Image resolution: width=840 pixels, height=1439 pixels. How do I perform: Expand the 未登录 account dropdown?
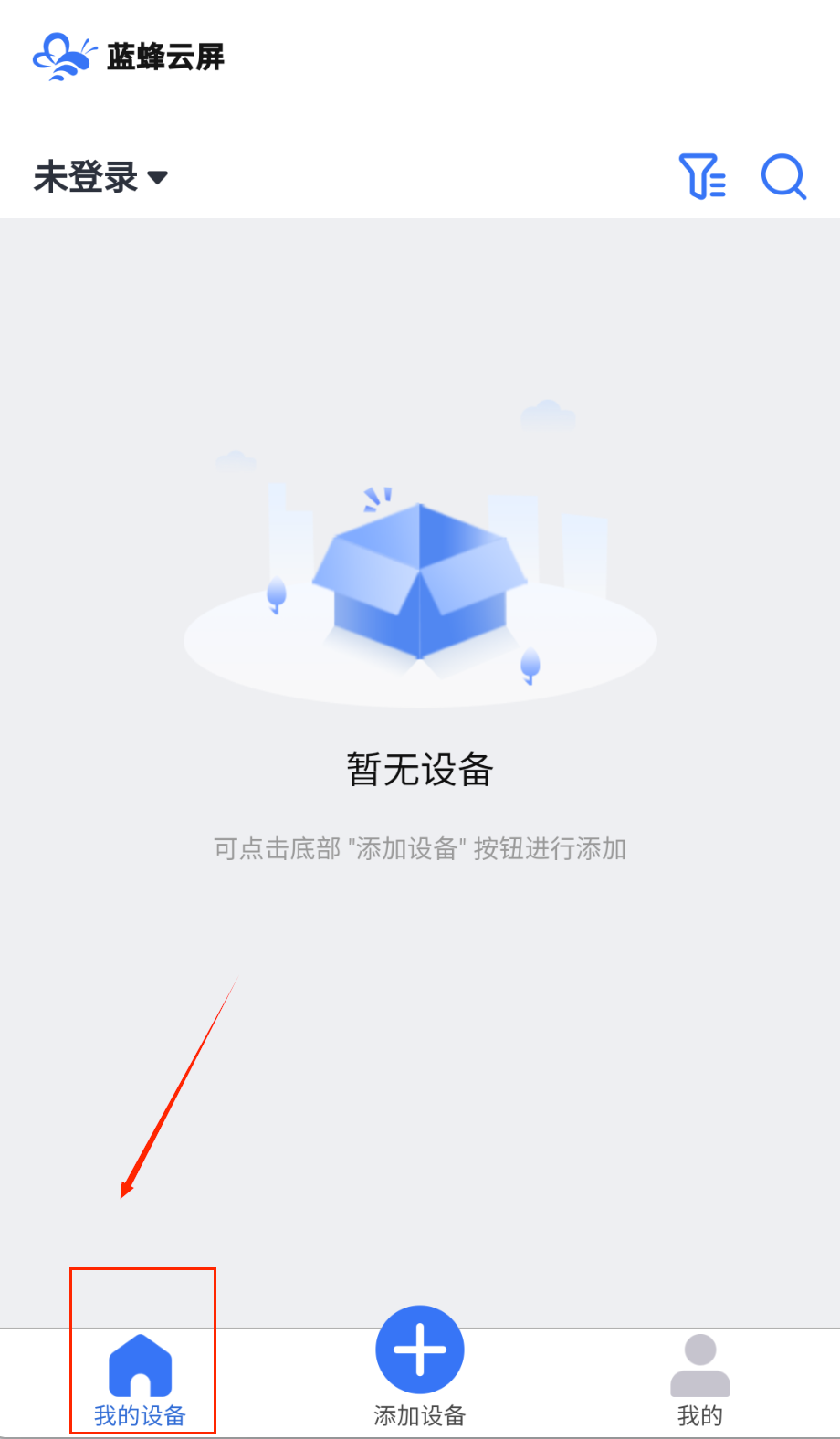100,176
